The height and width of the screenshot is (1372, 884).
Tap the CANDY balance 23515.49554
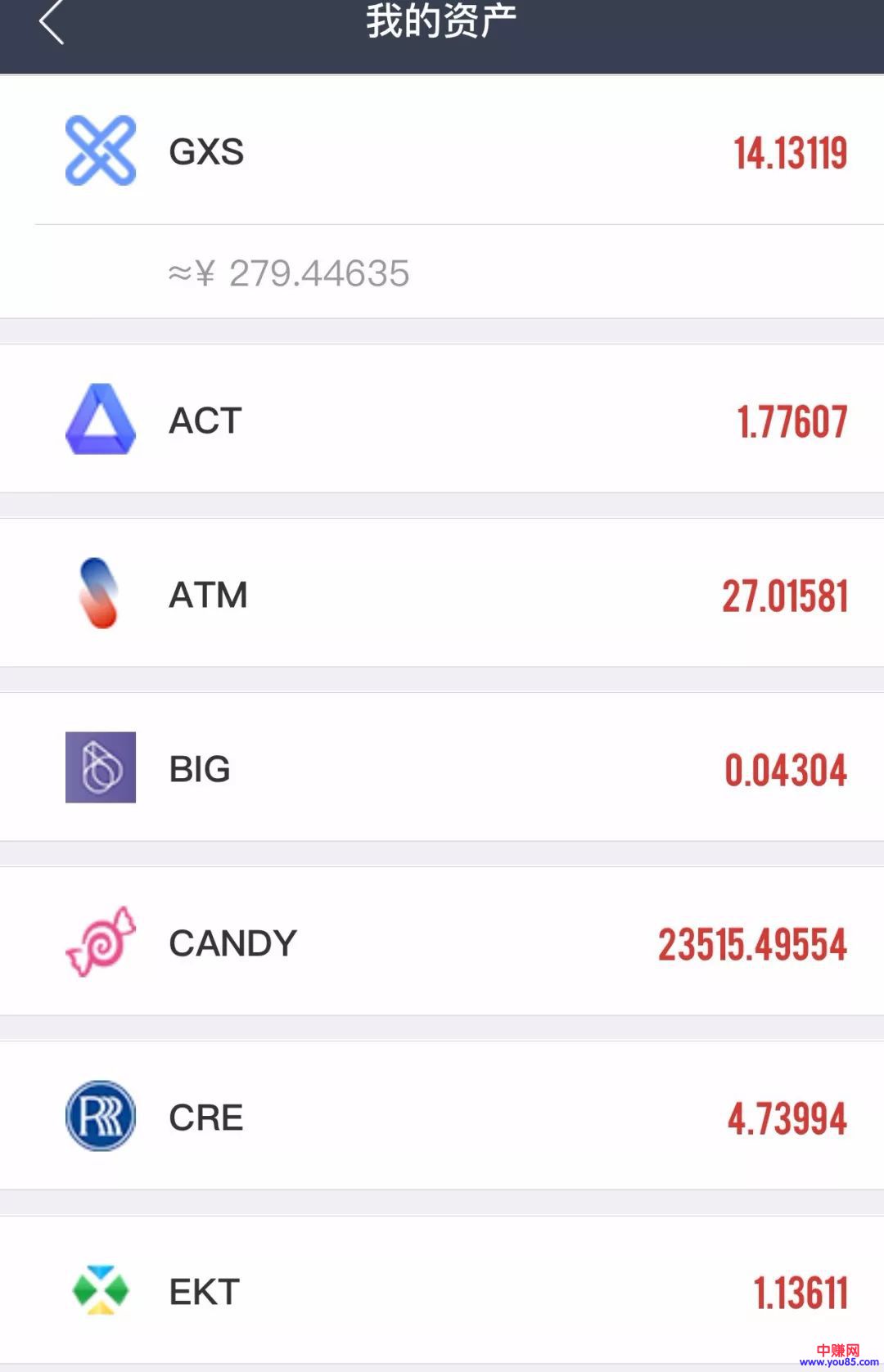coord(753,942)
